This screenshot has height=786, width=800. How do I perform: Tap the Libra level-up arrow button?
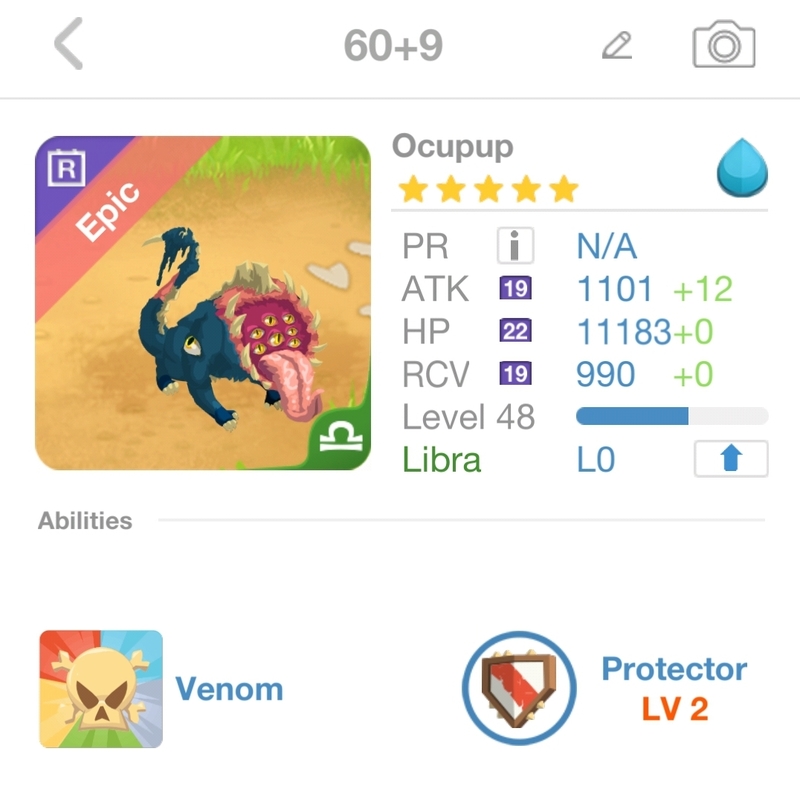[731, 459]
